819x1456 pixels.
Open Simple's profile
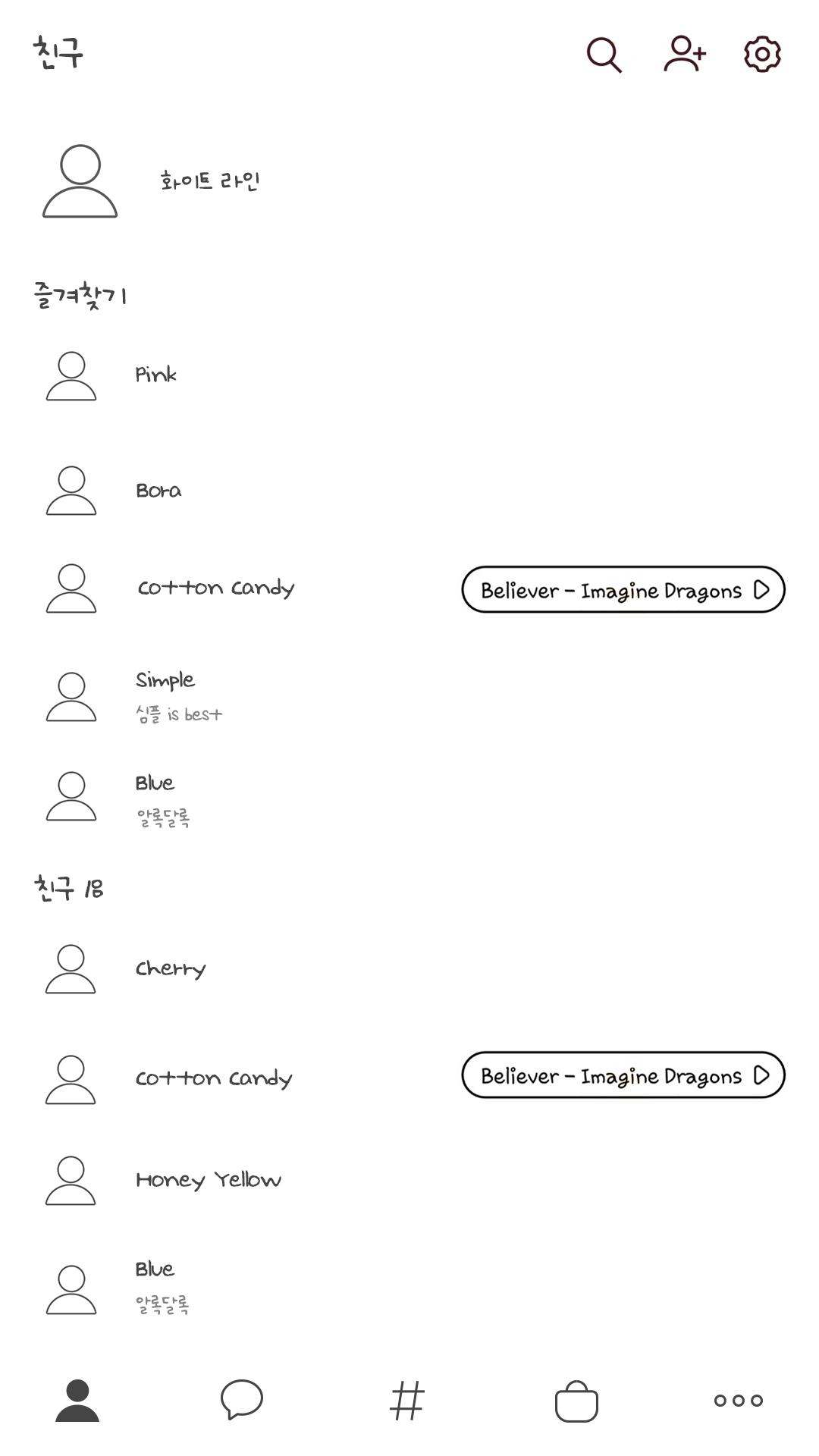click(x=165, y=680)
